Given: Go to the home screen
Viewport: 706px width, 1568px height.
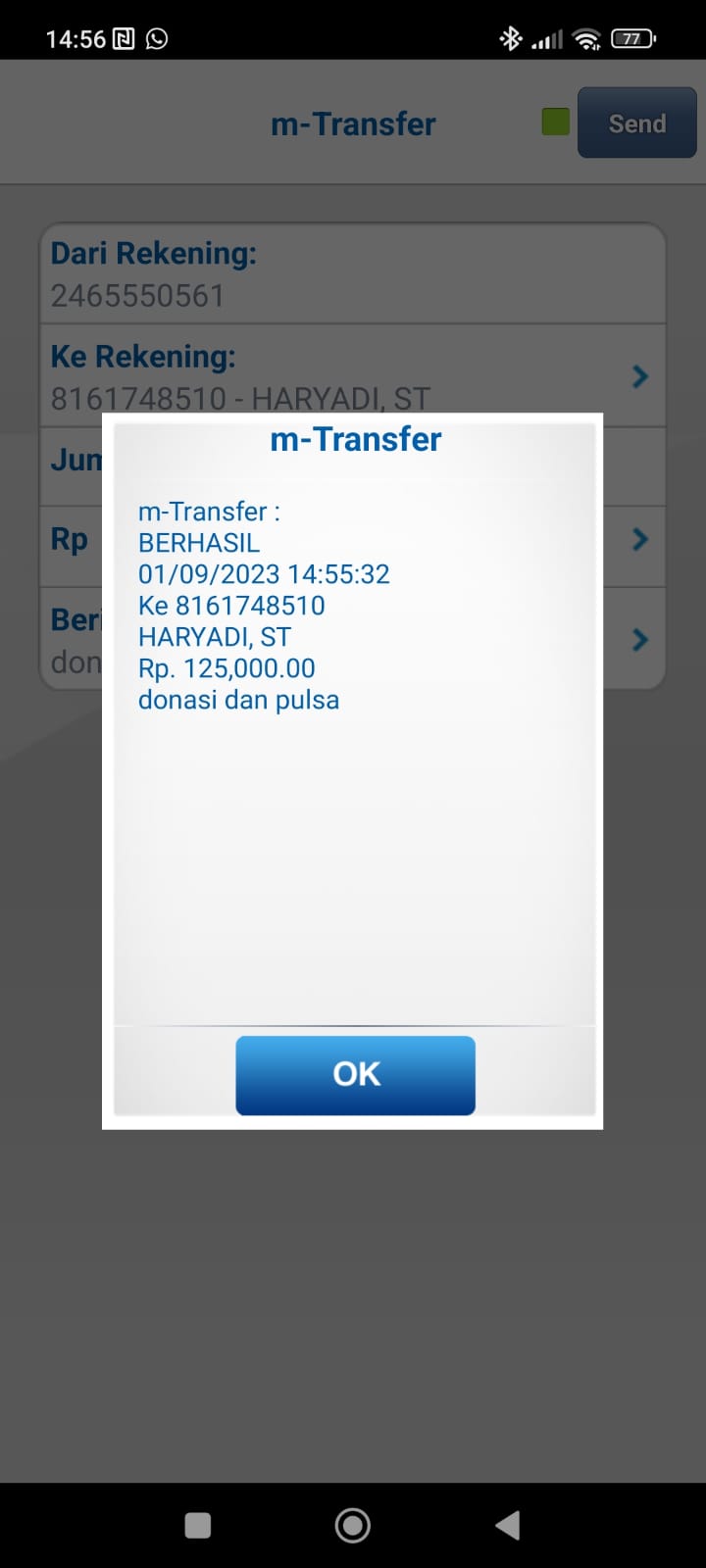Looking at the screenshot, I should [353, 1525].
